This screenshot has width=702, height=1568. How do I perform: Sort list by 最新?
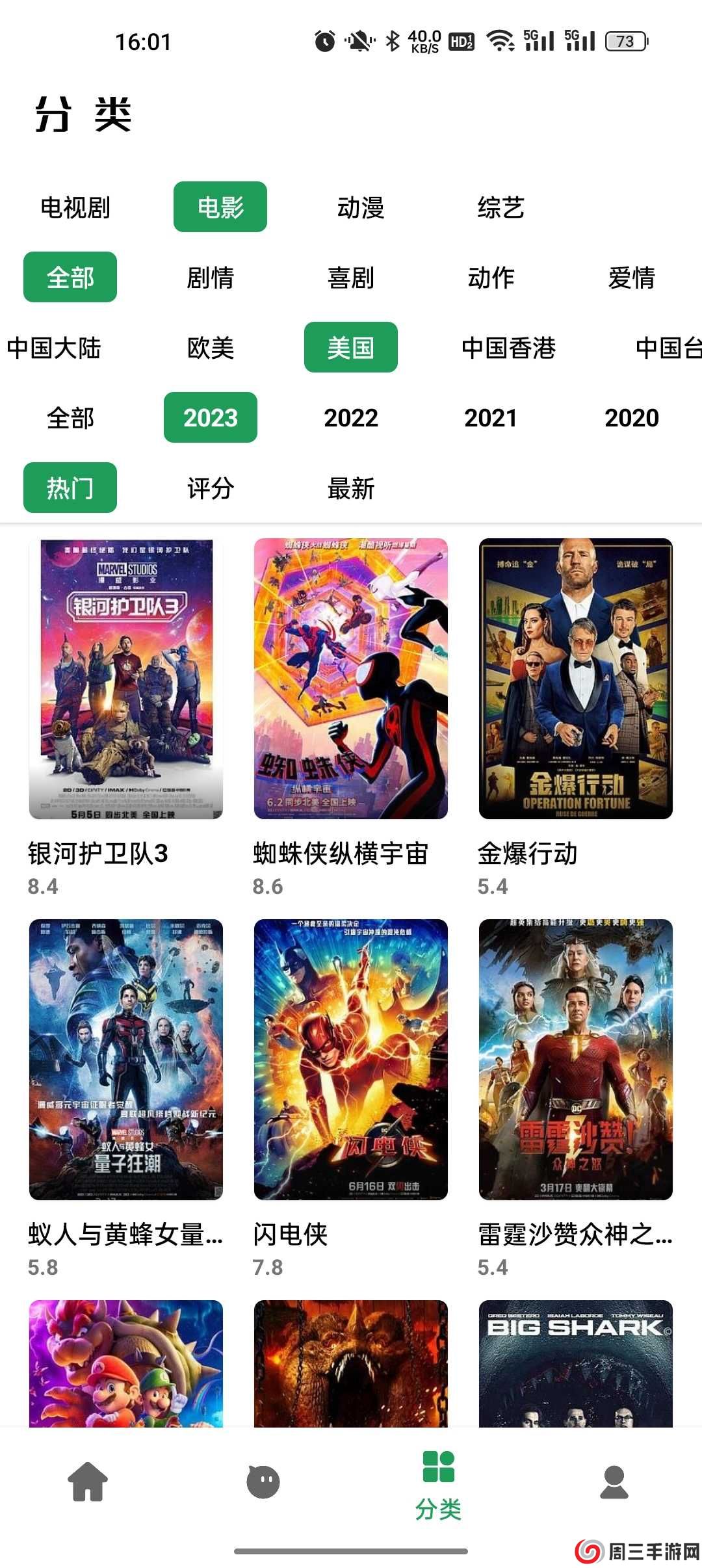click(x=350, y=488)
